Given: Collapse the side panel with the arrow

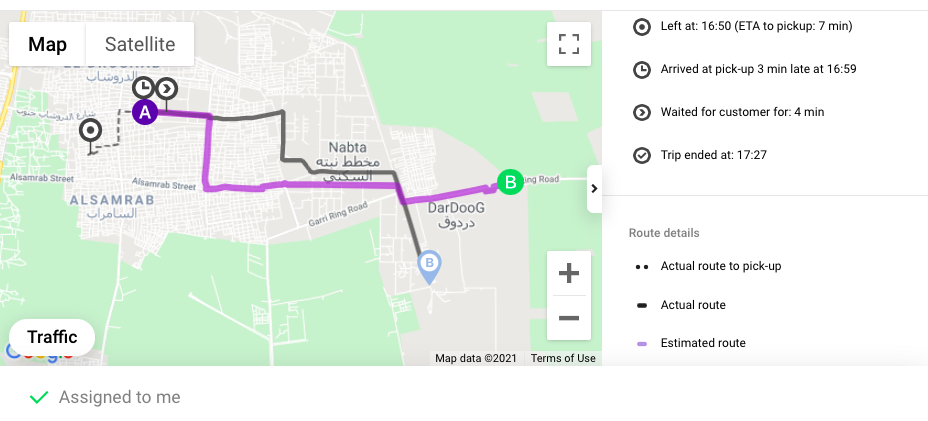Looking at the screenshot, I should tap(594, 188).
